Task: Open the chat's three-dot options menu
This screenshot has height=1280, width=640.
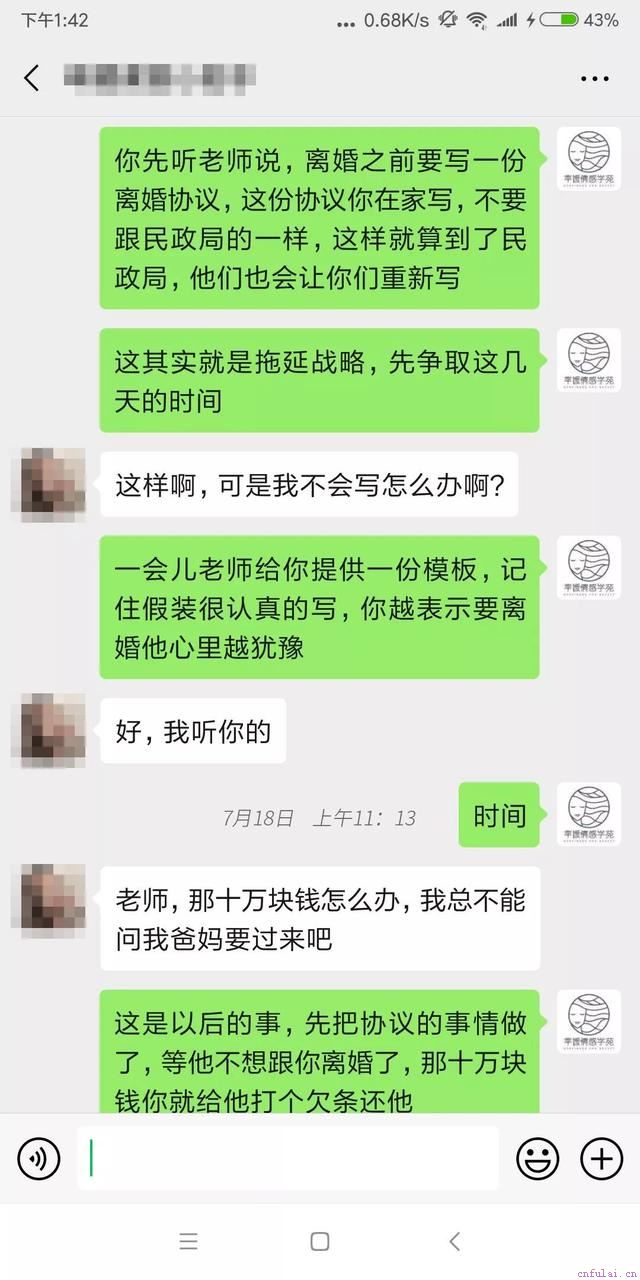Action: 594,78
